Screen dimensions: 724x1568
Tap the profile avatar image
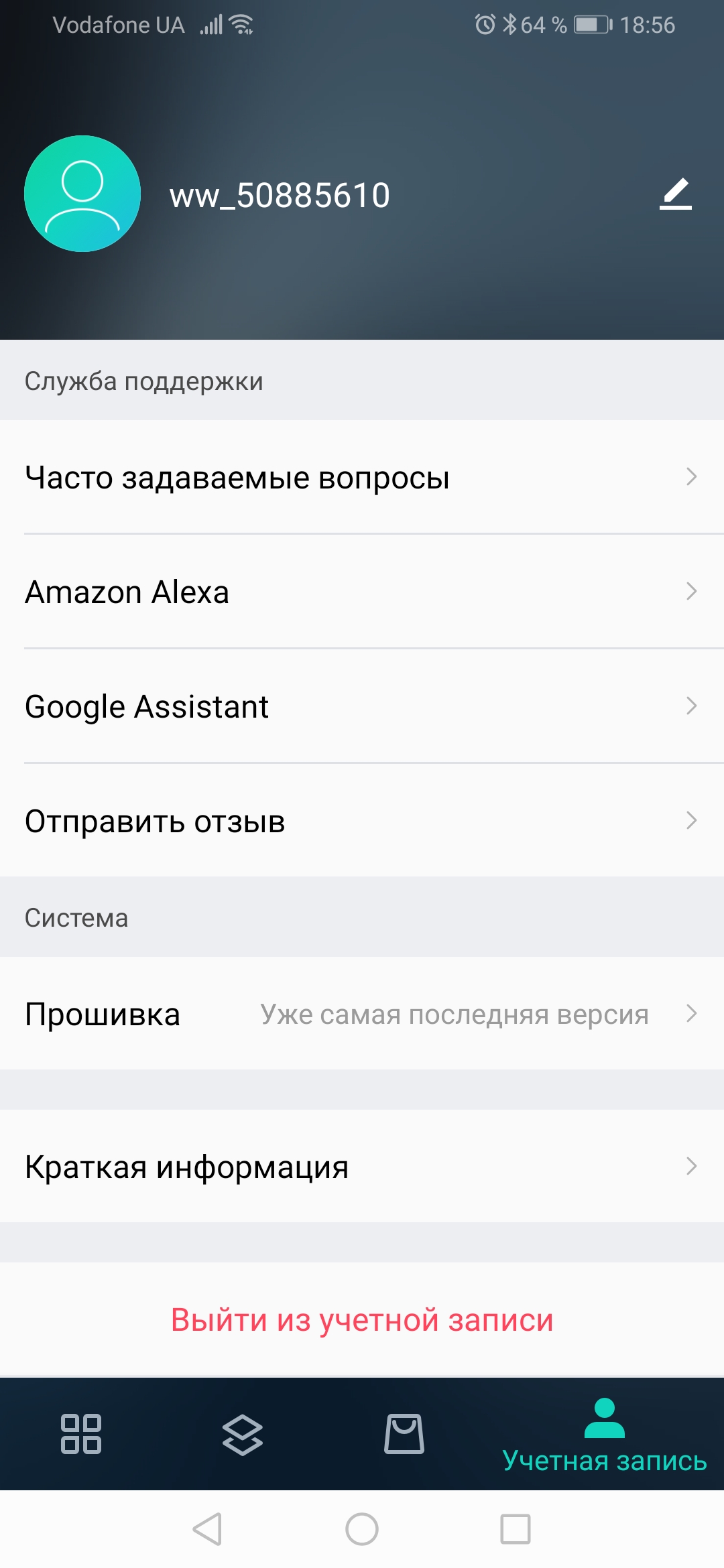tap(82, 192)
